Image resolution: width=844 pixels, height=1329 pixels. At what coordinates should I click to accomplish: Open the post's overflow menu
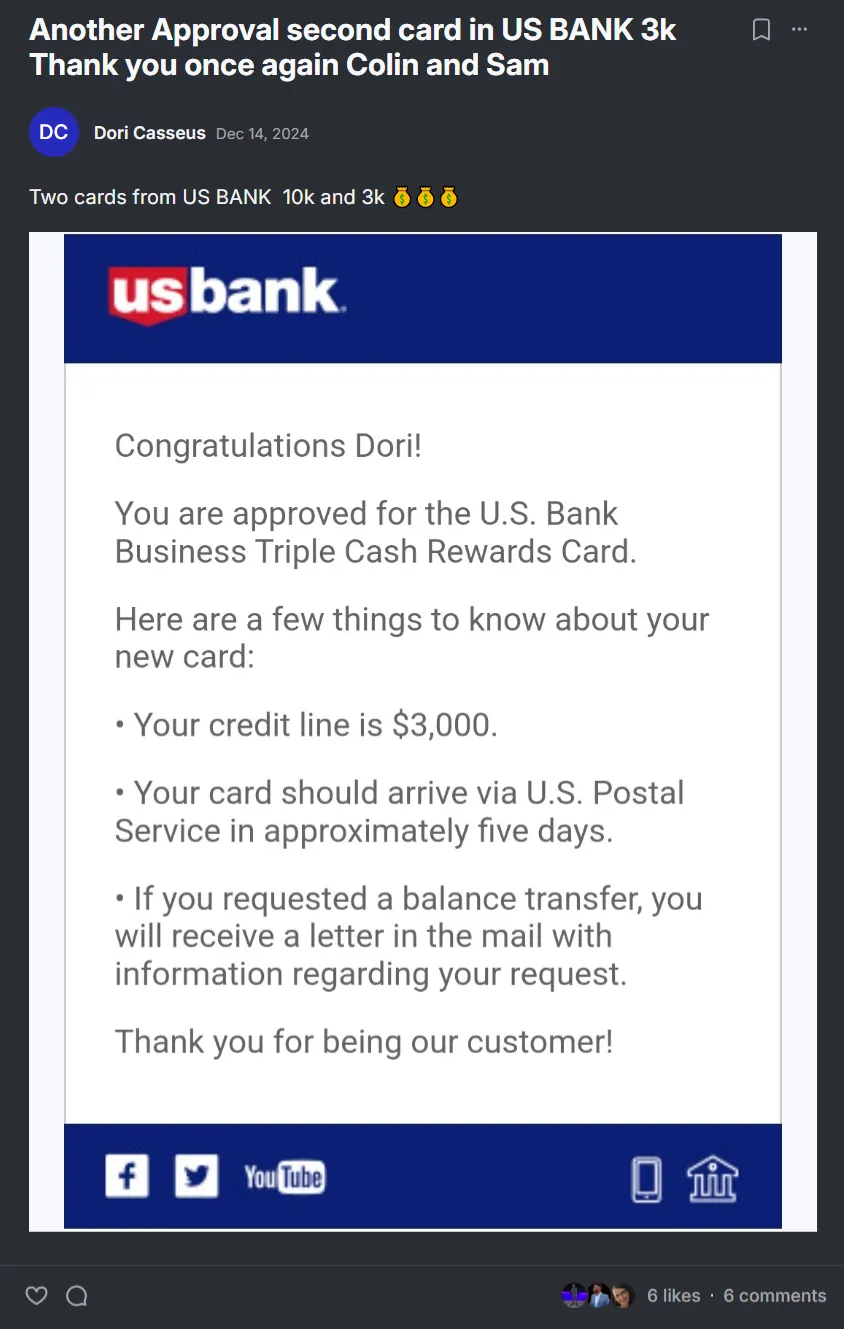pos(799,30)
